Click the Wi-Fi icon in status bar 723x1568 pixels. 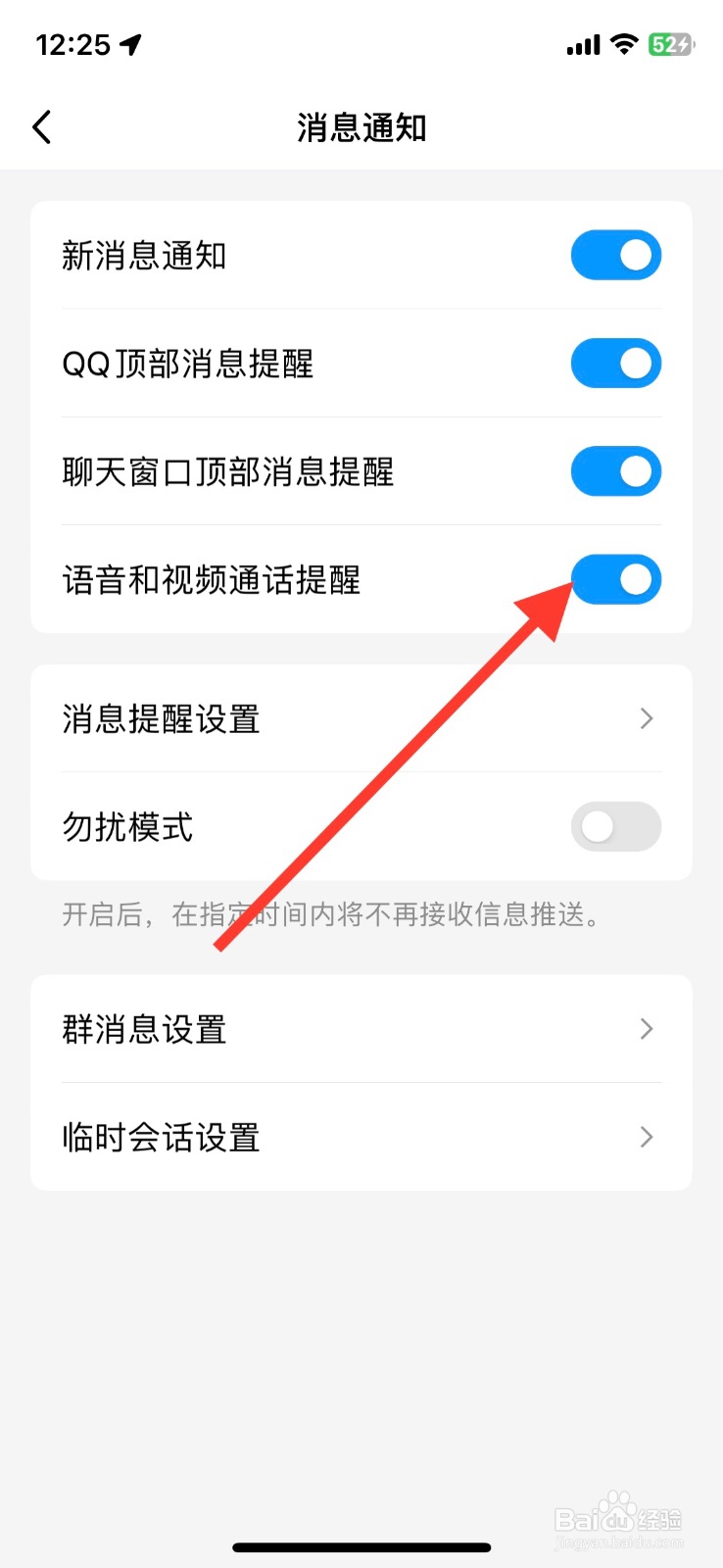tap(623, 44)
